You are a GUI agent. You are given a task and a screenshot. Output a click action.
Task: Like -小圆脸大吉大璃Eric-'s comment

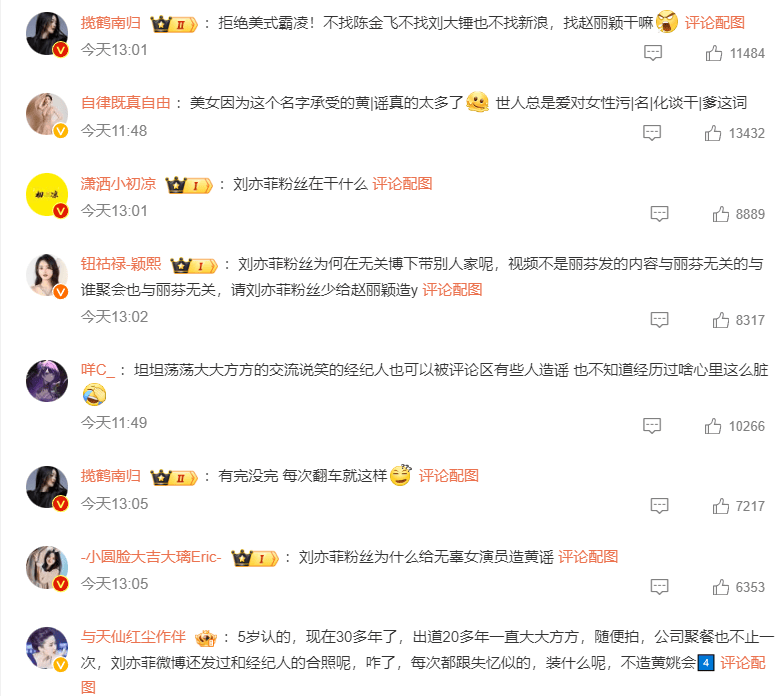point(721,587)
